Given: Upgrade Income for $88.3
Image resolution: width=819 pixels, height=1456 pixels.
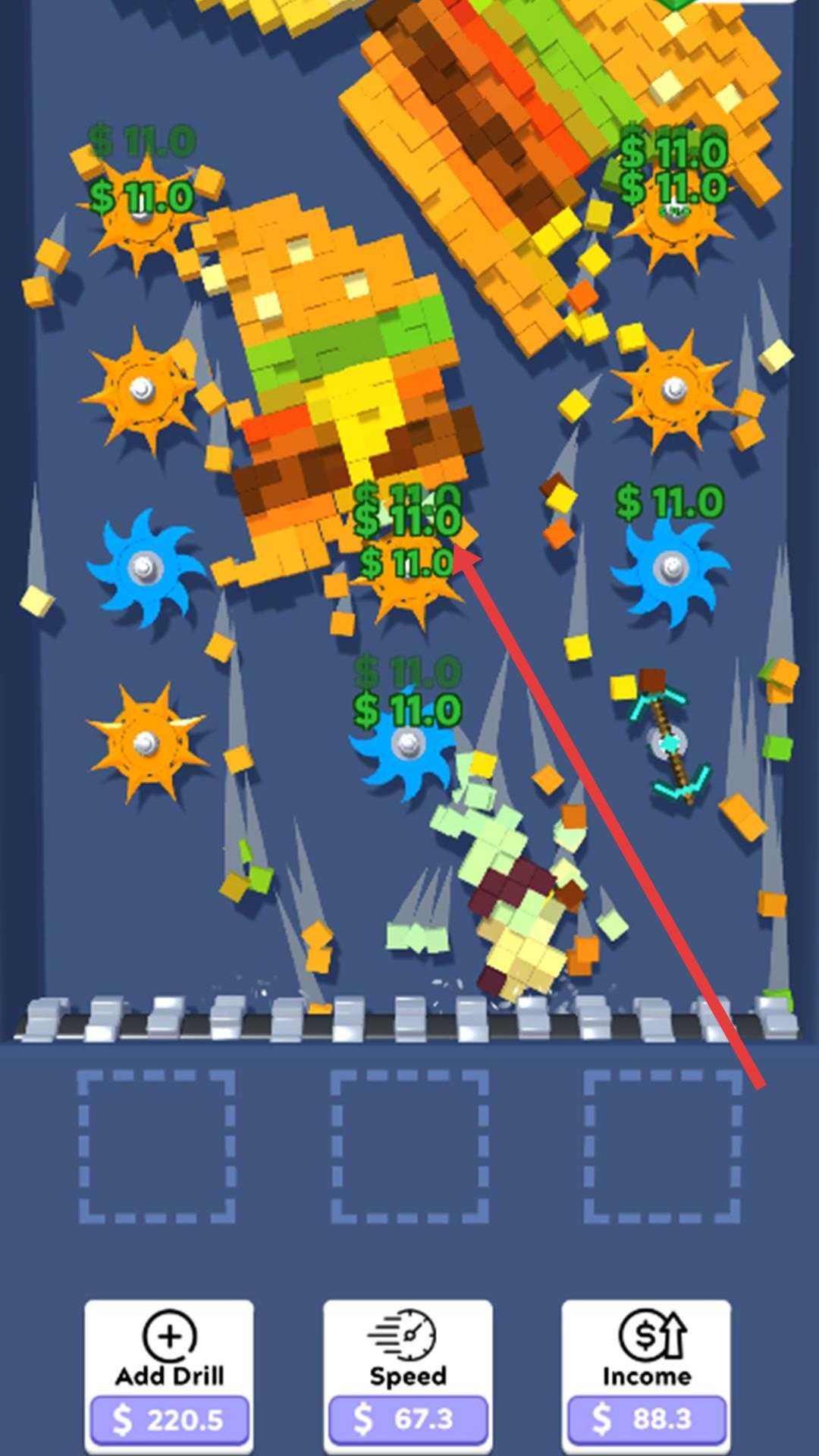Looking at the screenshot, I should [x=646, y=1376].
